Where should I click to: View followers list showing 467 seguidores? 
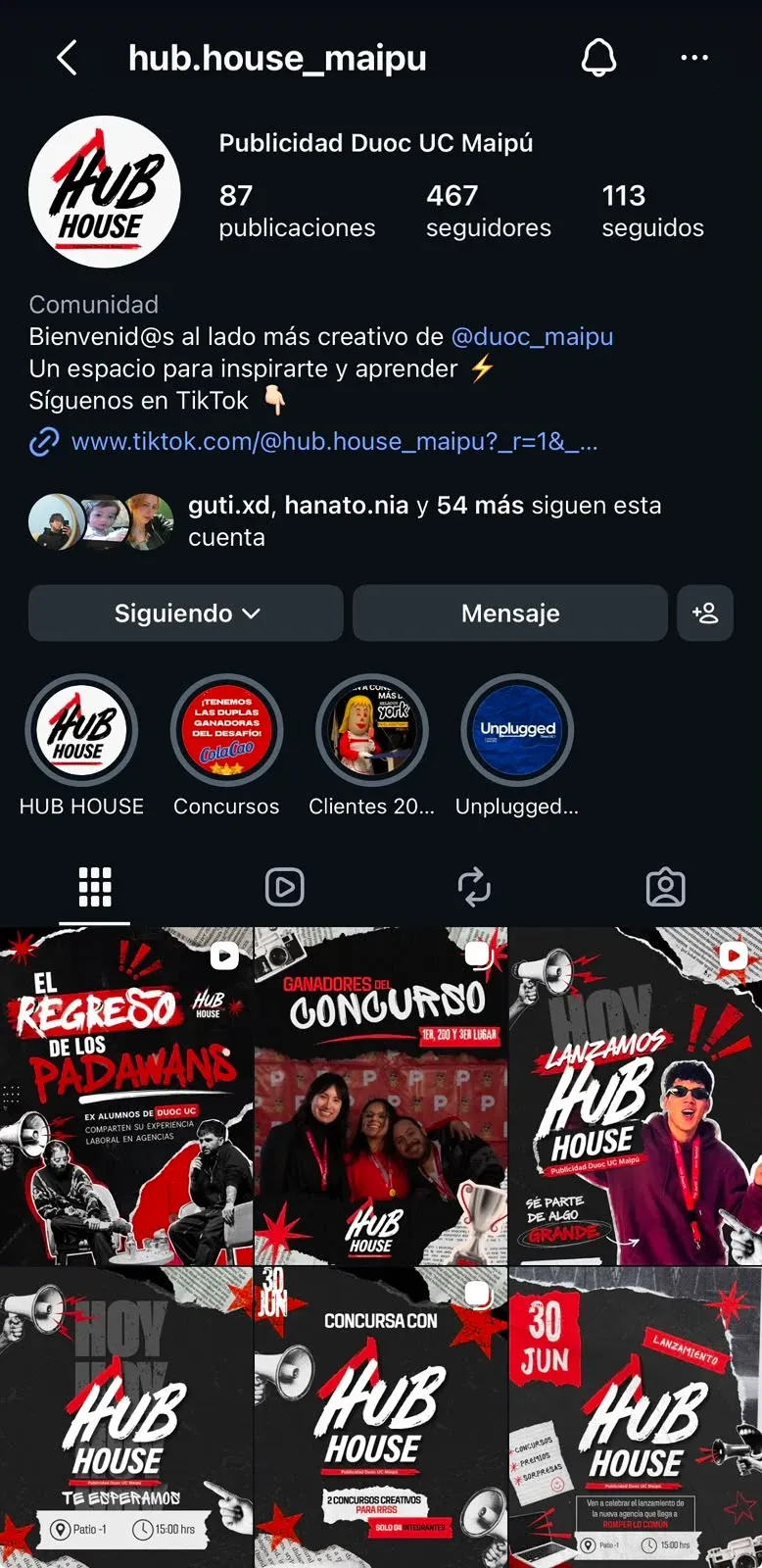(x=488, y=211)
